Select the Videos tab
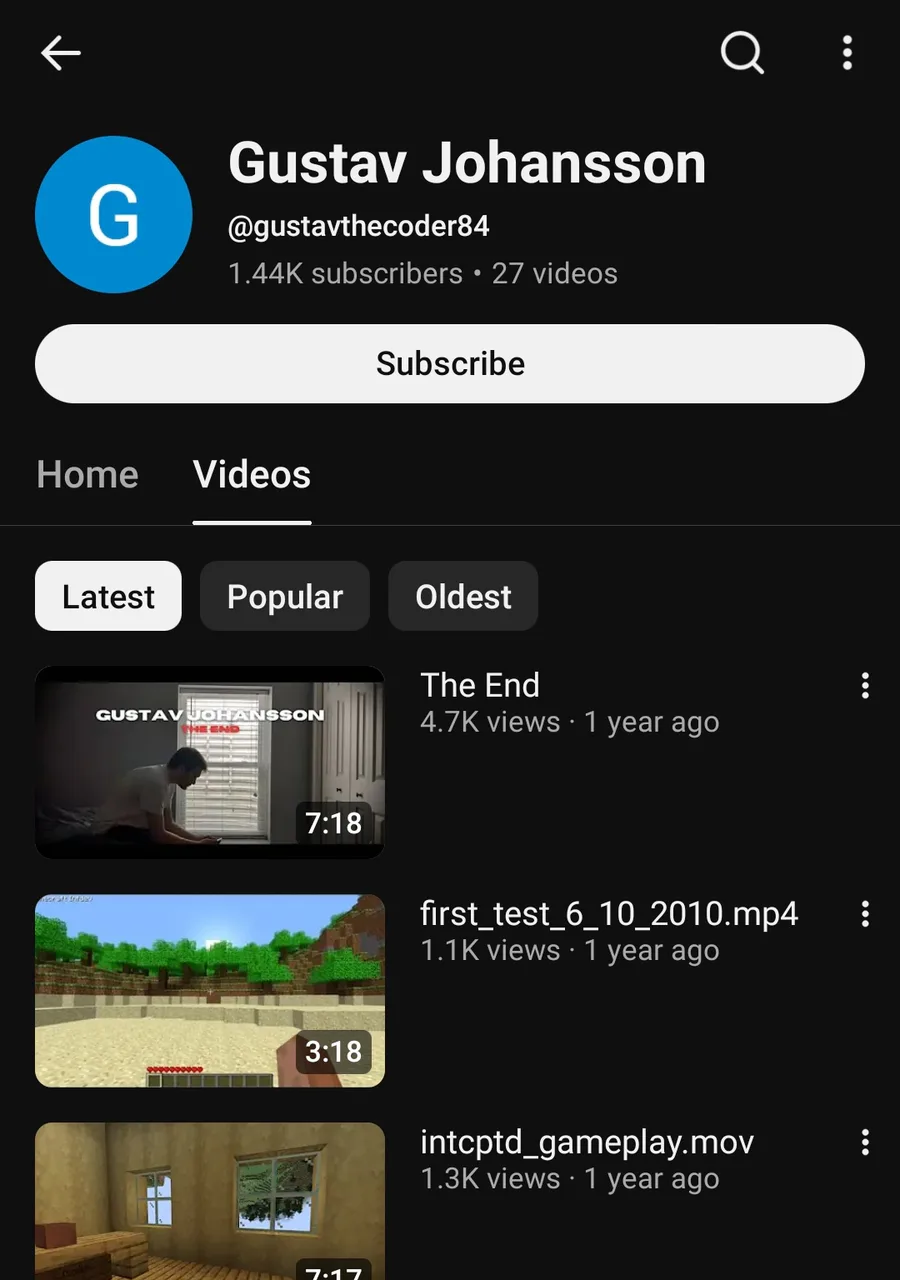This screenshot has width=900, height=1280. click(x=252, y=475)
